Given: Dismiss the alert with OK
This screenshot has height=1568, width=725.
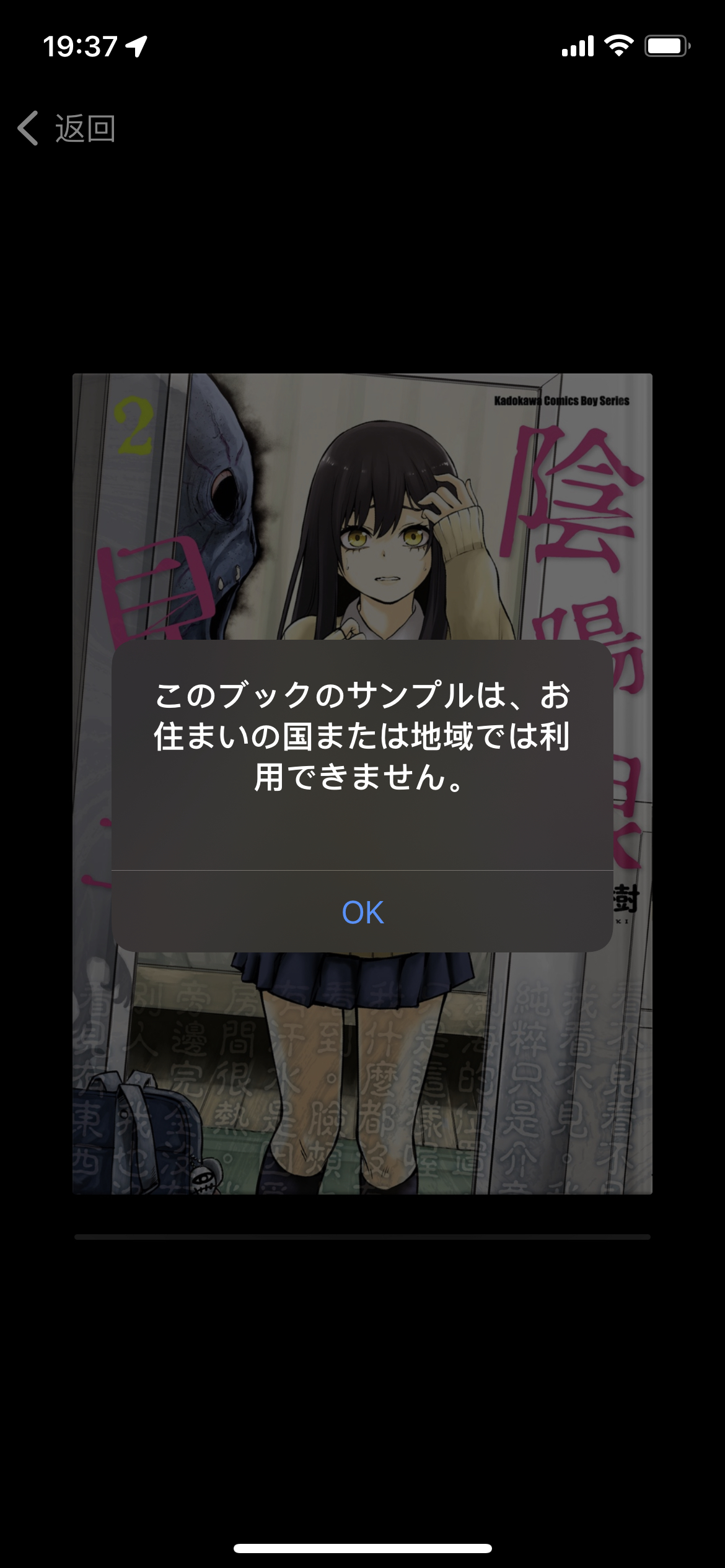Looking at the screenshot, I should [x=362, y=912].
